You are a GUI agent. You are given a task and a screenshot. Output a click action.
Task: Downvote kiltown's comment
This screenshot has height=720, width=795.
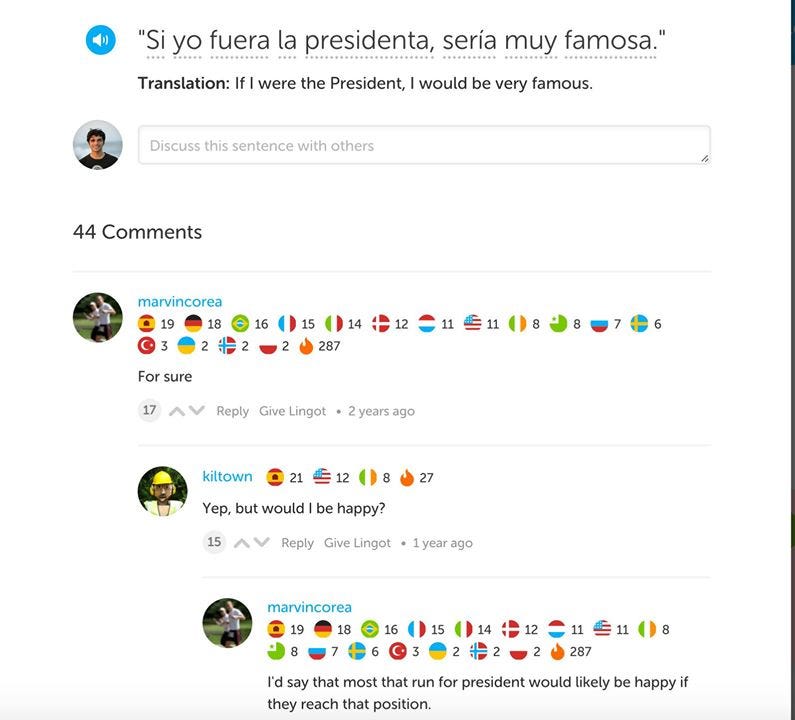point(262,543)
